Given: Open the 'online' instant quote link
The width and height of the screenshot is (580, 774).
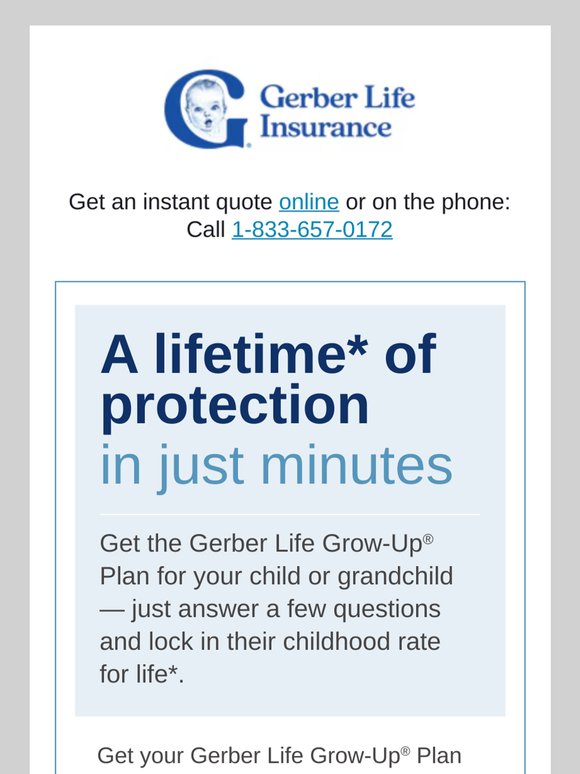Looking at the screenshot, I should click(x=309, y=202).
